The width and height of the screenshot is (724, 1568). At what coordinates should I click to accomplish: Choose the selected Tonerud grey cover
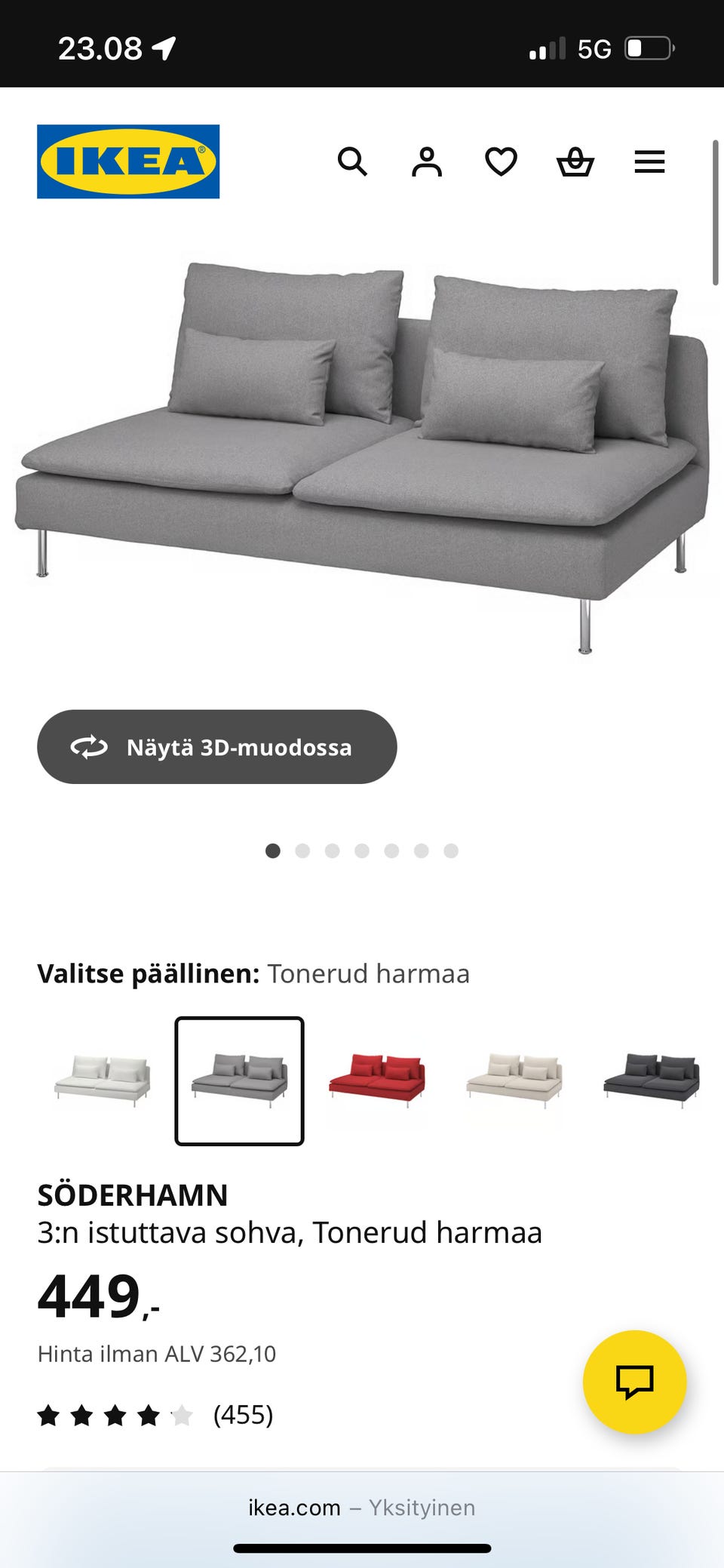click(240, 1081)
